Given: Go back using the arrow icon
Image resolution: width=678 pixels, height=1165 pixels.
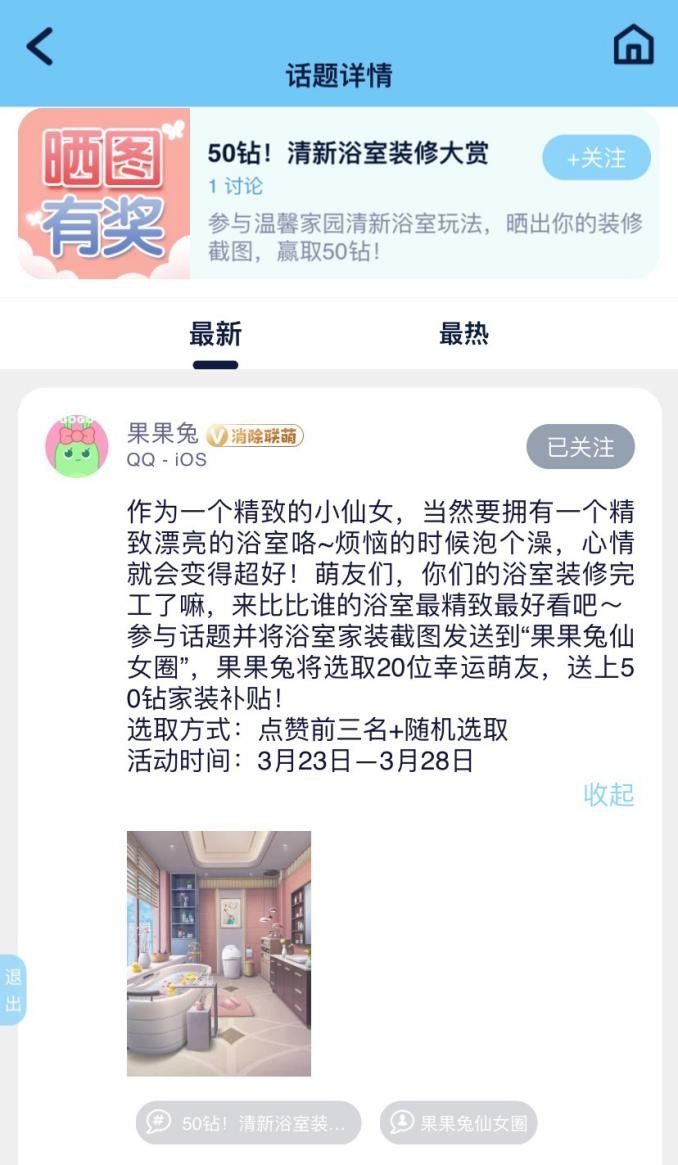Looking at the screenshot, I should pyautogui.click(x=40, y=46).
